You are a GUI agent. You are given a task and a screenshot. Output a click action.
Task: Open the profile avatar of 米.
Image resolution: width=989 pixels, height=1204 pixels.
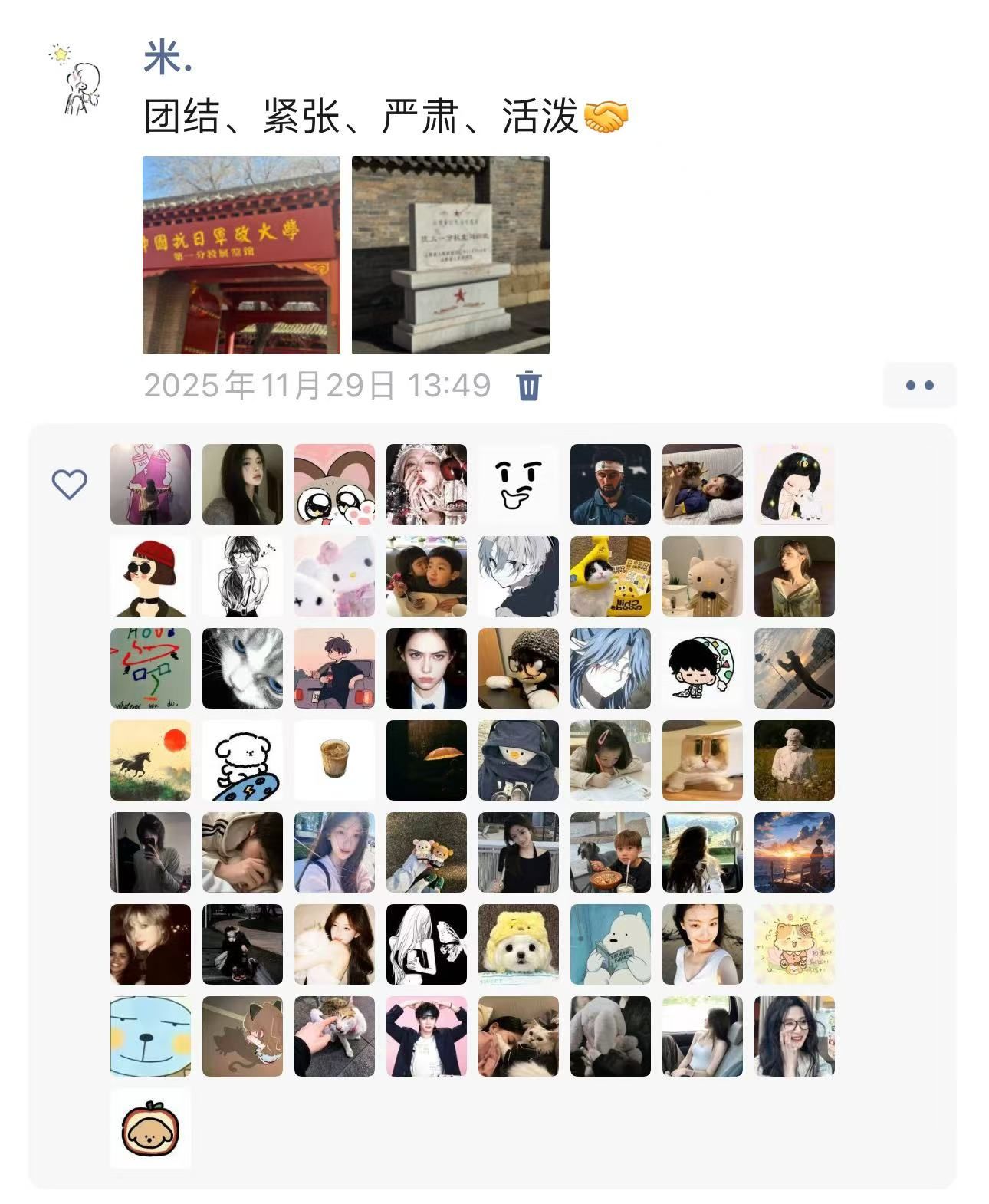77,80
